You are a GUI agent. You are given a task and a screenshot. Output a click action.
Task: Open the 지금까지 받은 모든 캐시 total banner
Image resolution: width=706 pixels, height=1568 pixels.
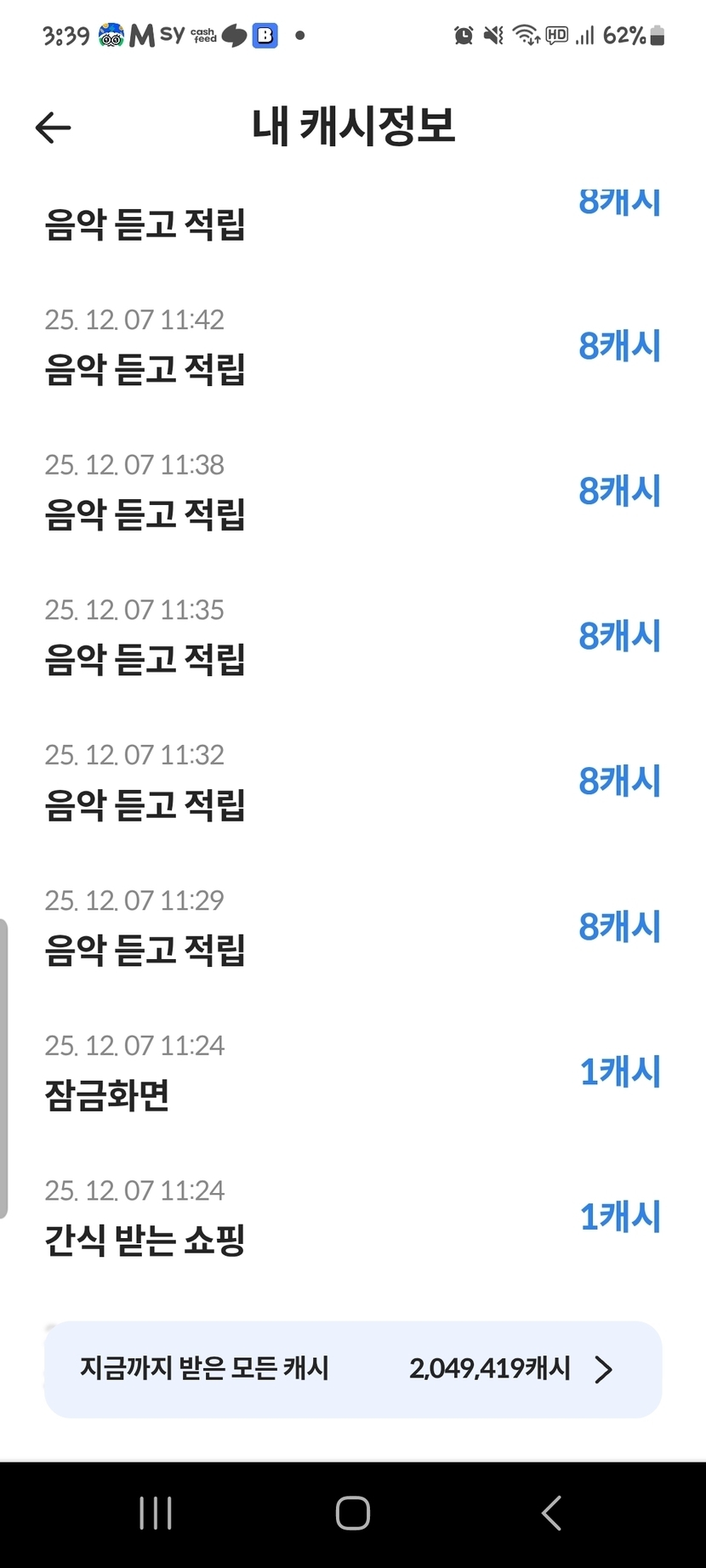pos(353,1368)
